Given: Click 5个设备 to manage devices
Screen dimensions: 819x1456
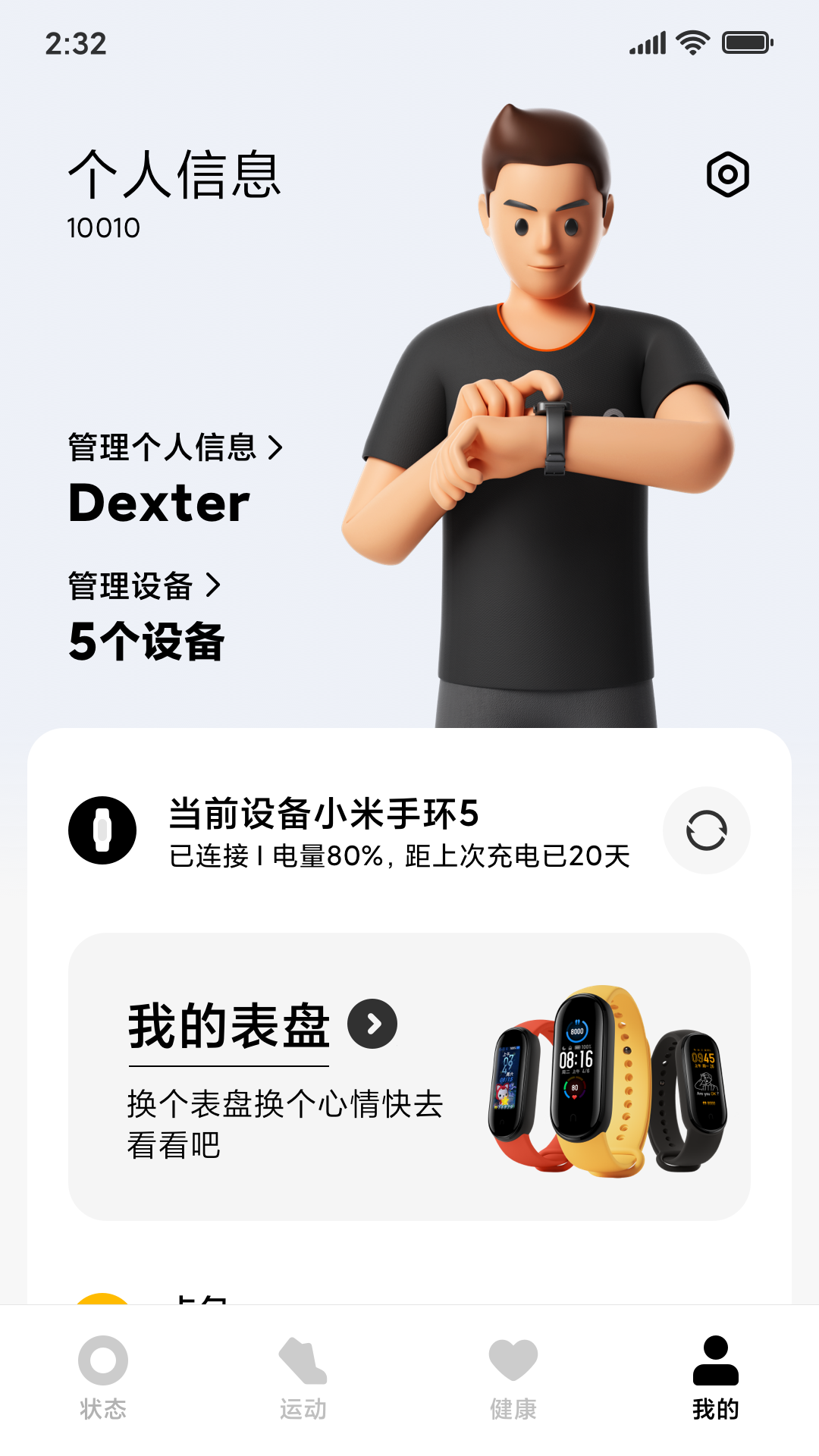Looking at the screenshot, I should pos(144,639).
